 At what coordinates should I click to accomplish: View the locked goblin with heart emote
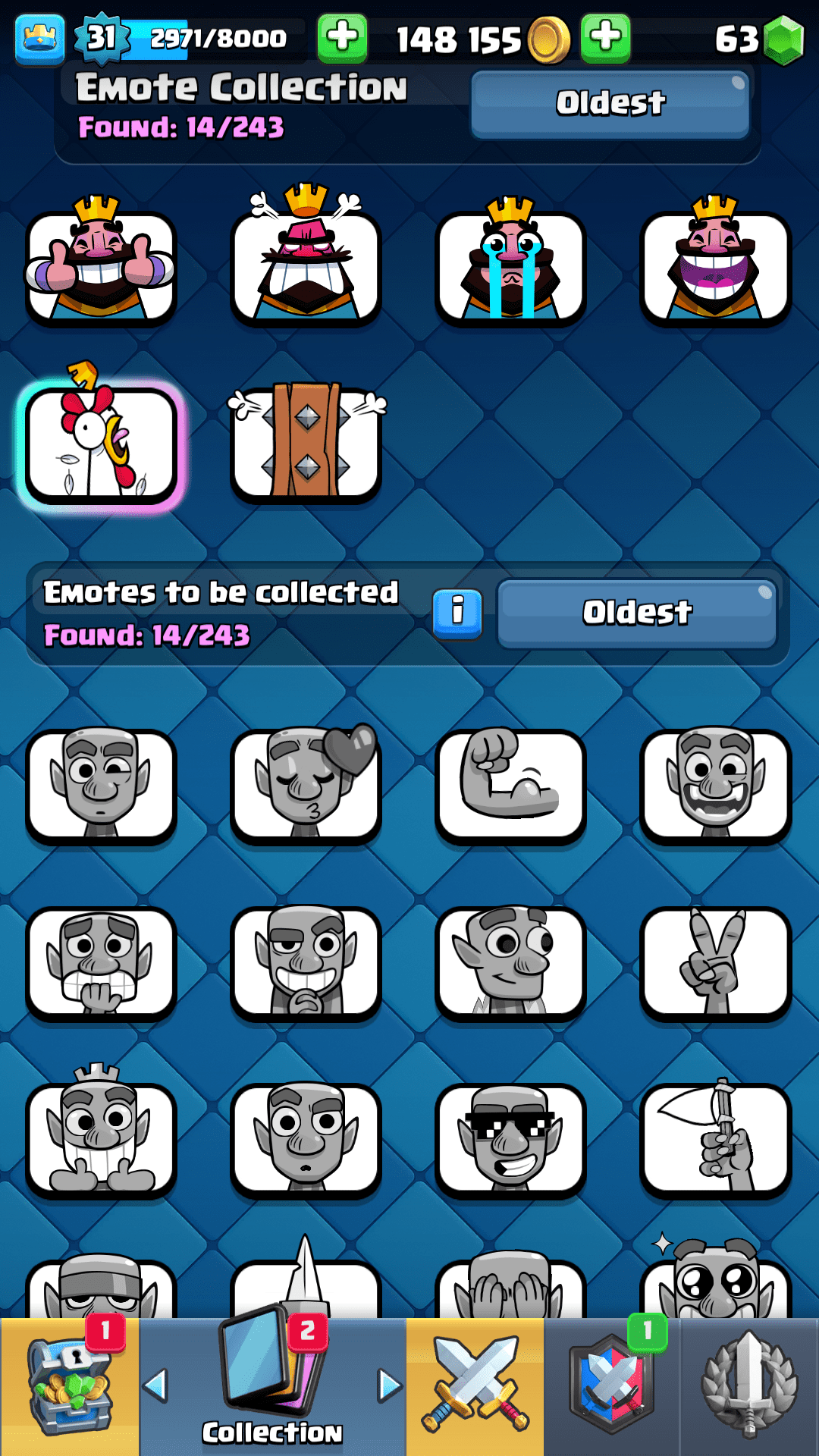tap(306, 785)
